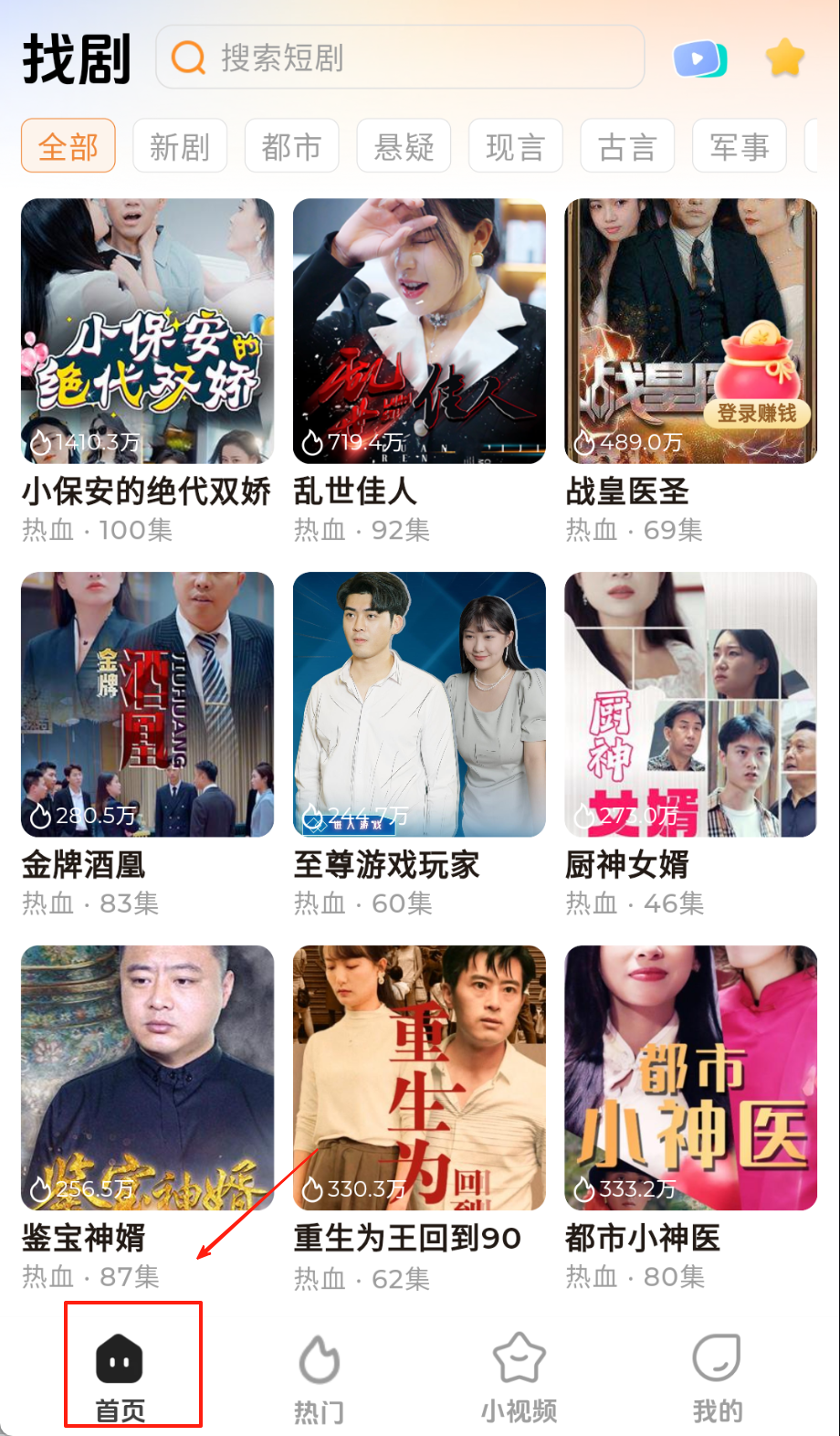Choose the 现言 category chip
Image resolution: width=840 pixels, height=1436 pixels.
point(515,146)
